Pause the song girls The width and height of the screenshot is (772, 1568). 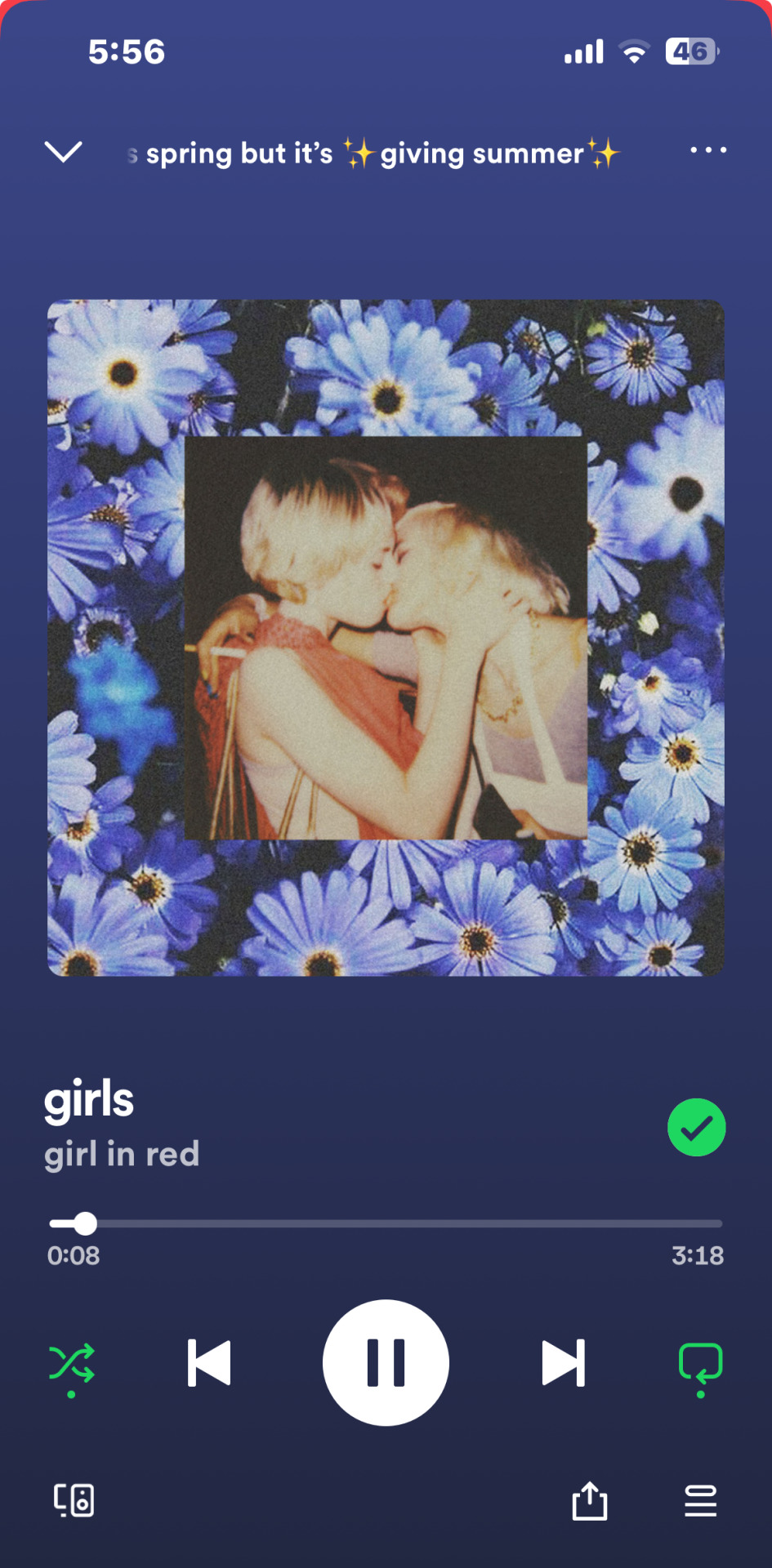click(386, 1362)
